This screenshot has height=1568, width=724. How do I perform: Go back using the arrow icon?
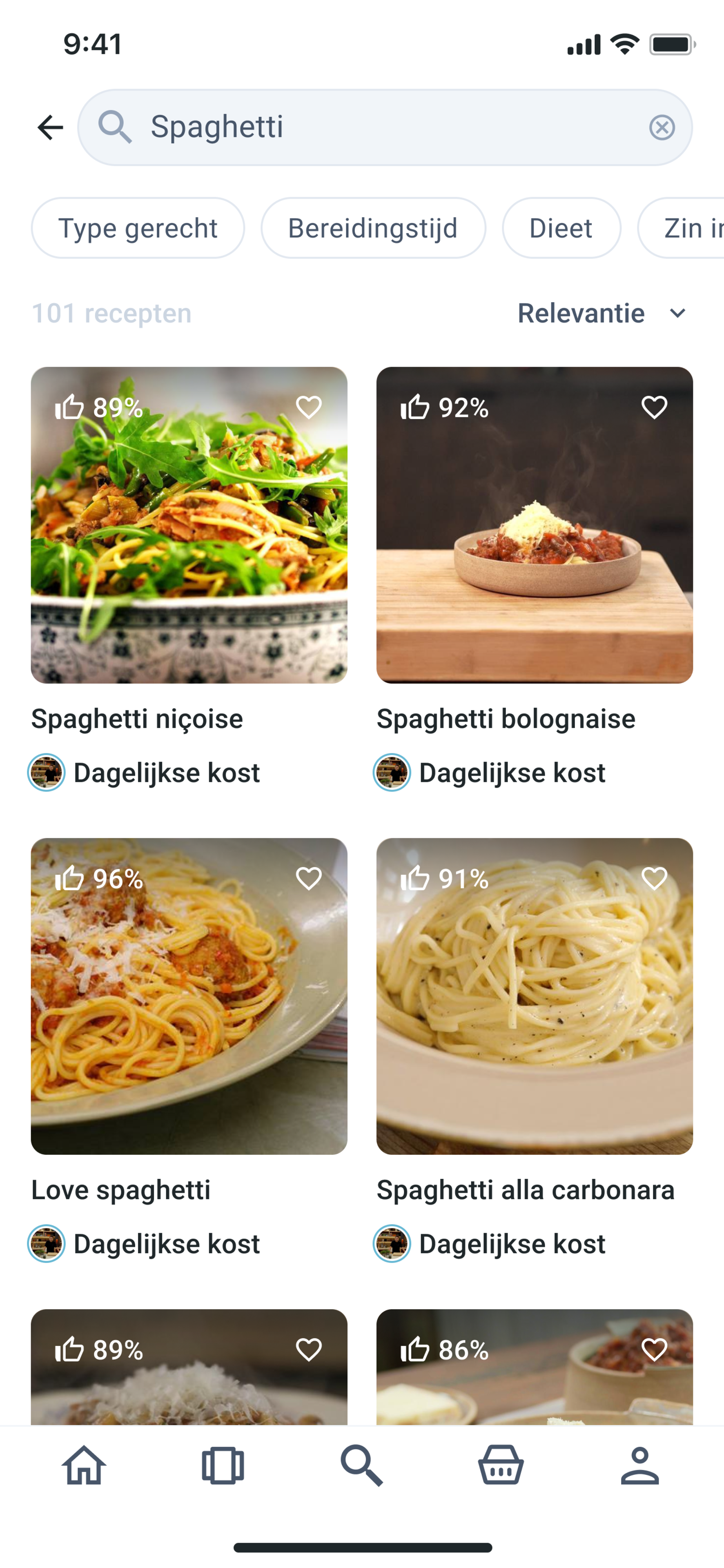click(50, 127)
